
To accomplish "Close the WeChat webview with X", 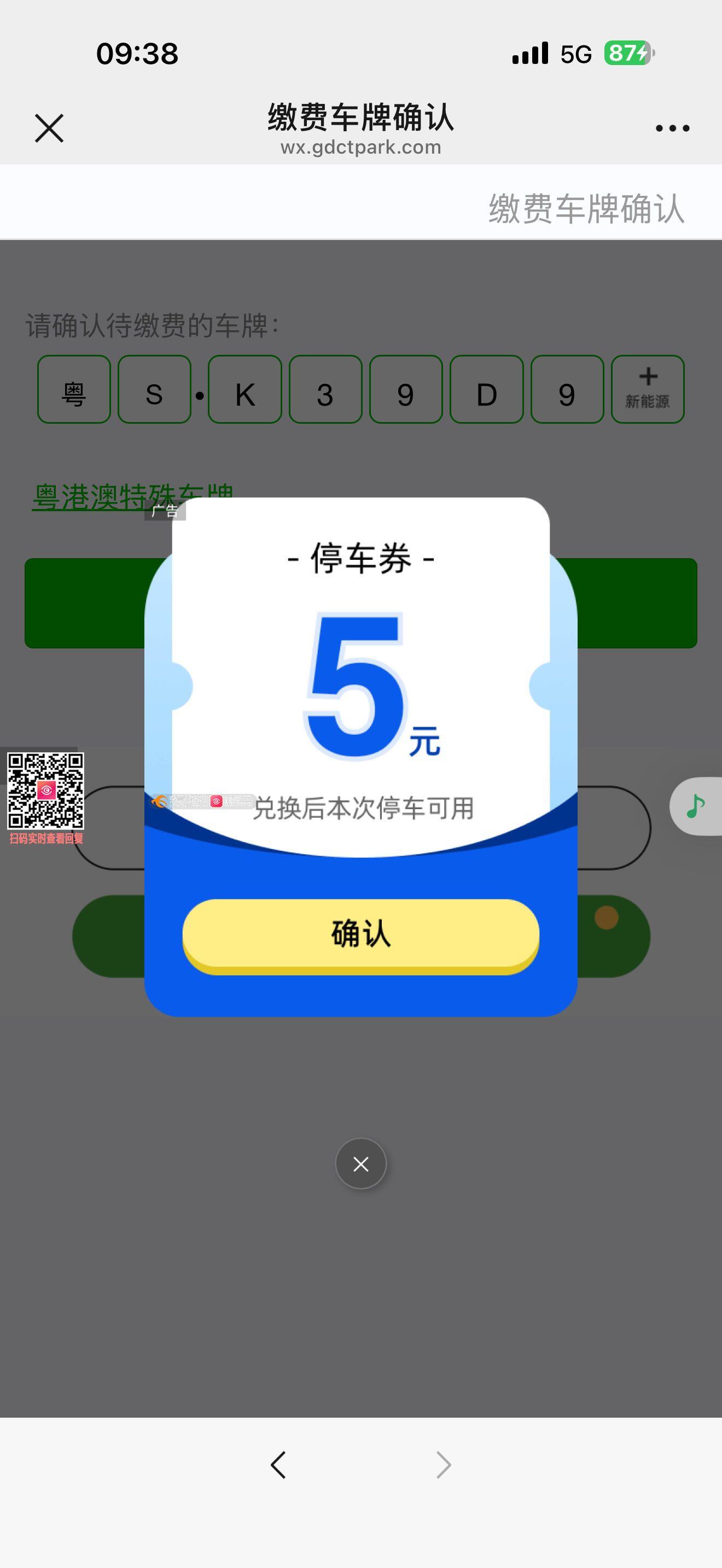I will click(x=49, y=128).
